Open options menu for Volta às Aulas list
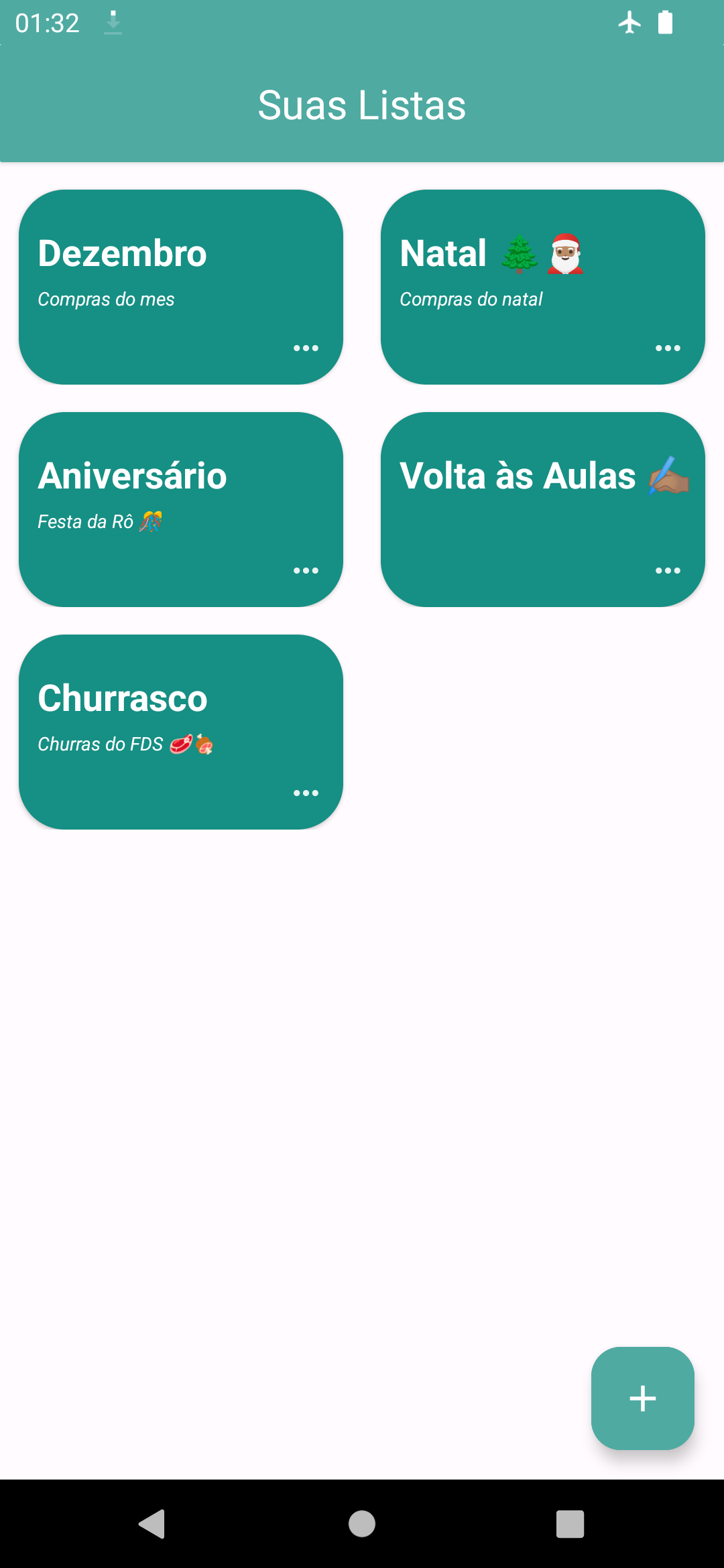This screenshot has height=1568, width=724. pyautogui.click(x=668, y=570)
